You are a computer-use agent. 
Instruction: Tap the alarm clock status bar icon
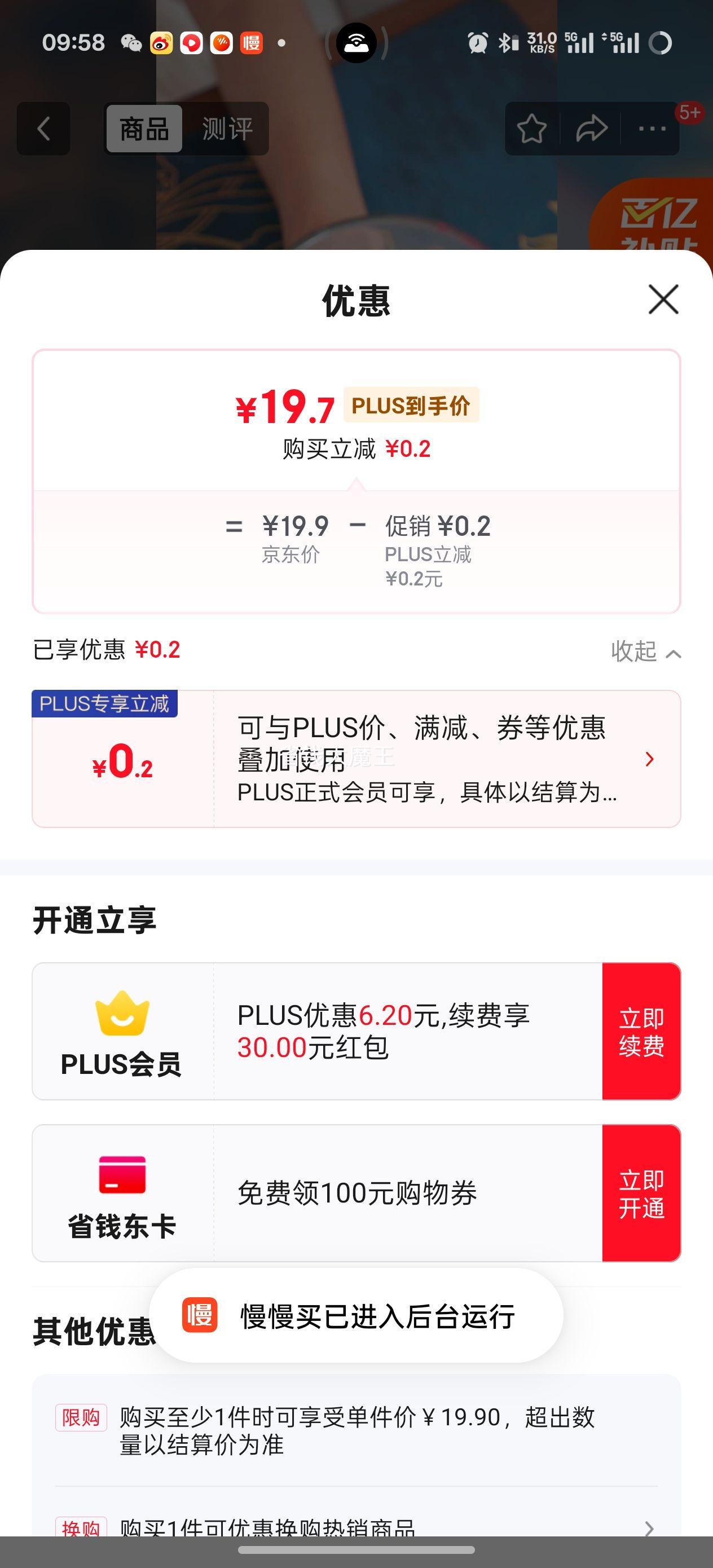(x=477, y=43)
